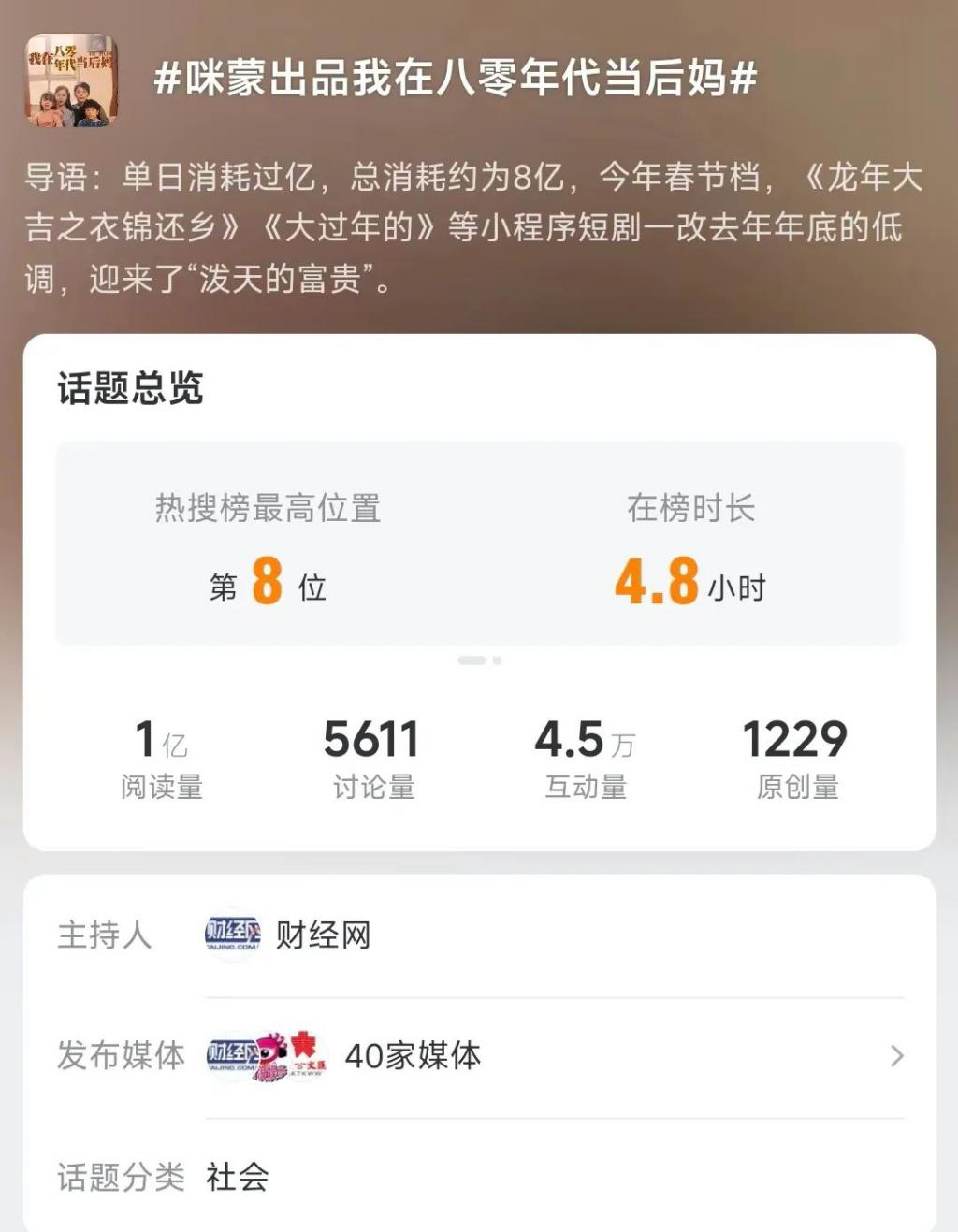Viewport: 958px width, 1232px height.
Task: Open the topic cover thumbnail image
Action: point(71,80)
